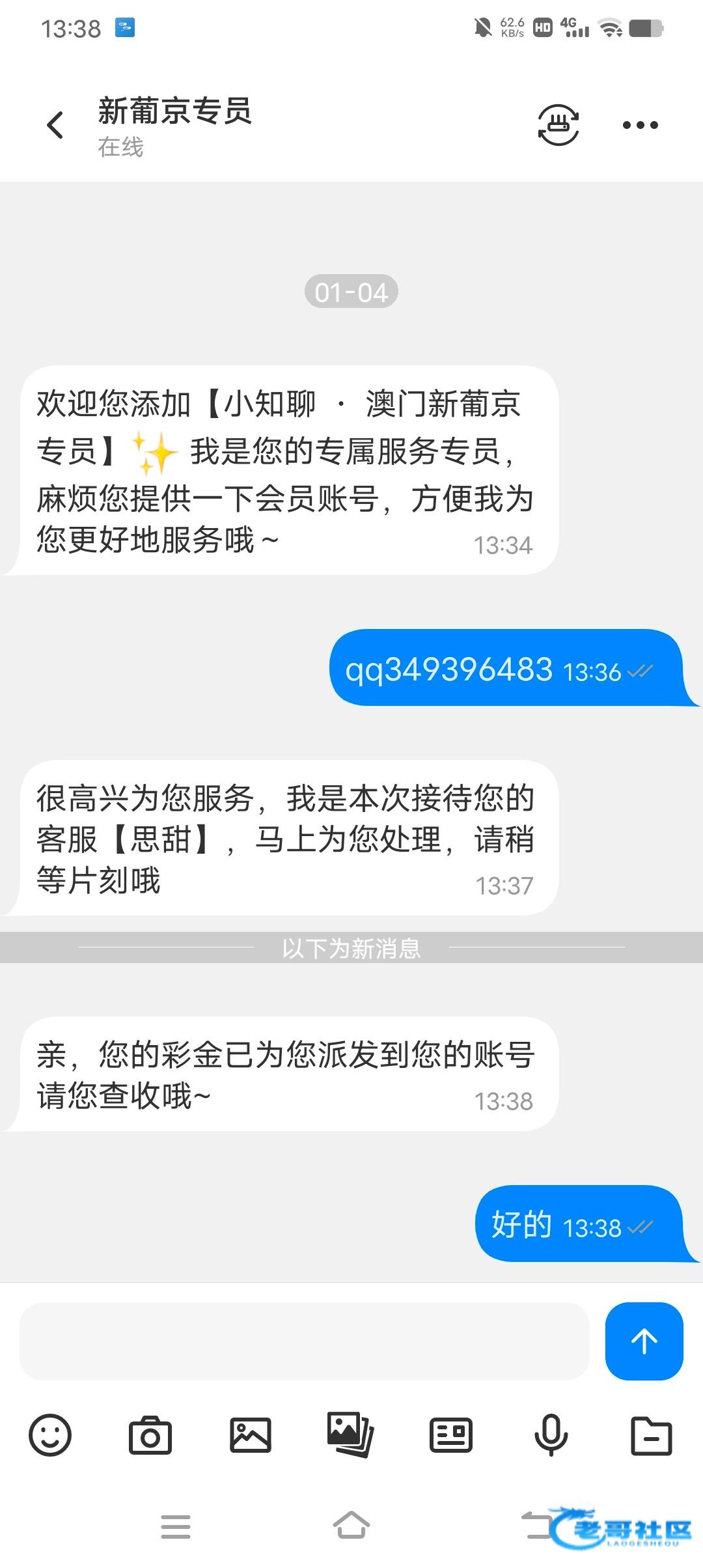Viewport: 703px width, 1568px height.
Task: Attach a file from folder
Action: [x=651, y=1435]
